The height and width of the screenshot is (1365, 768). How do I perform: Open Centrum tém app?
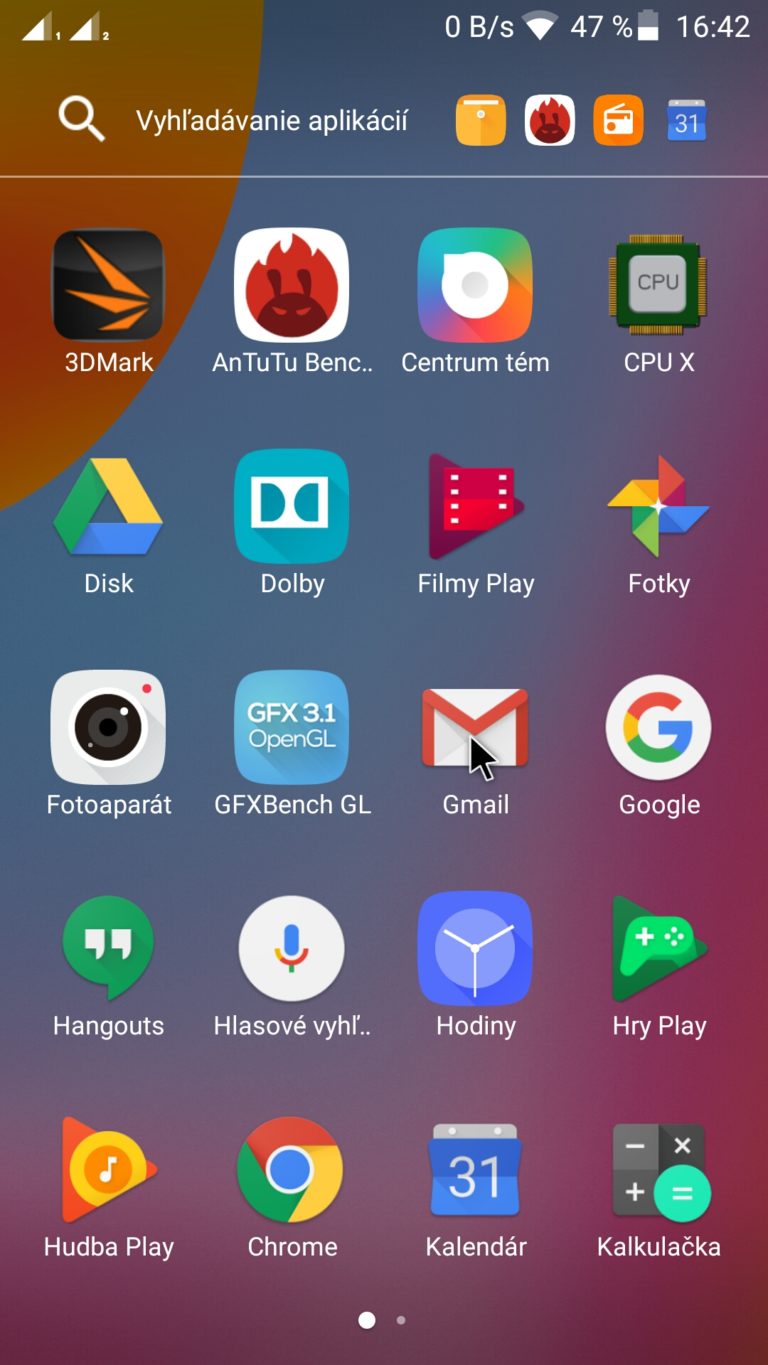click(x=475, y=286)
